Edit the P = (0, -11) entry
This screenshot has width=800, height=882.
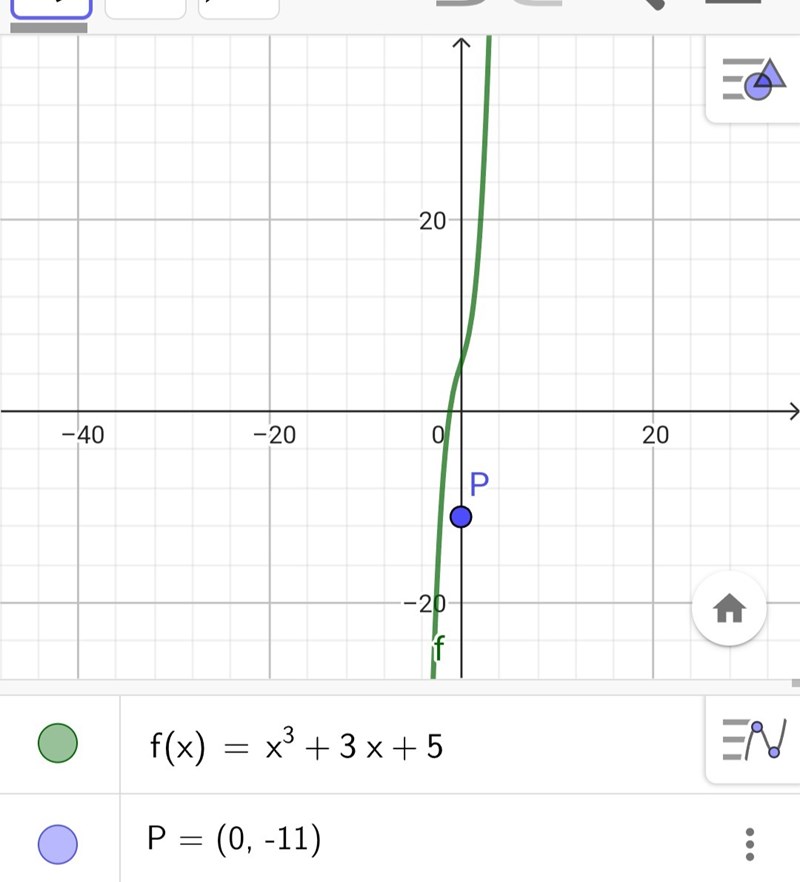click(234, 840)
